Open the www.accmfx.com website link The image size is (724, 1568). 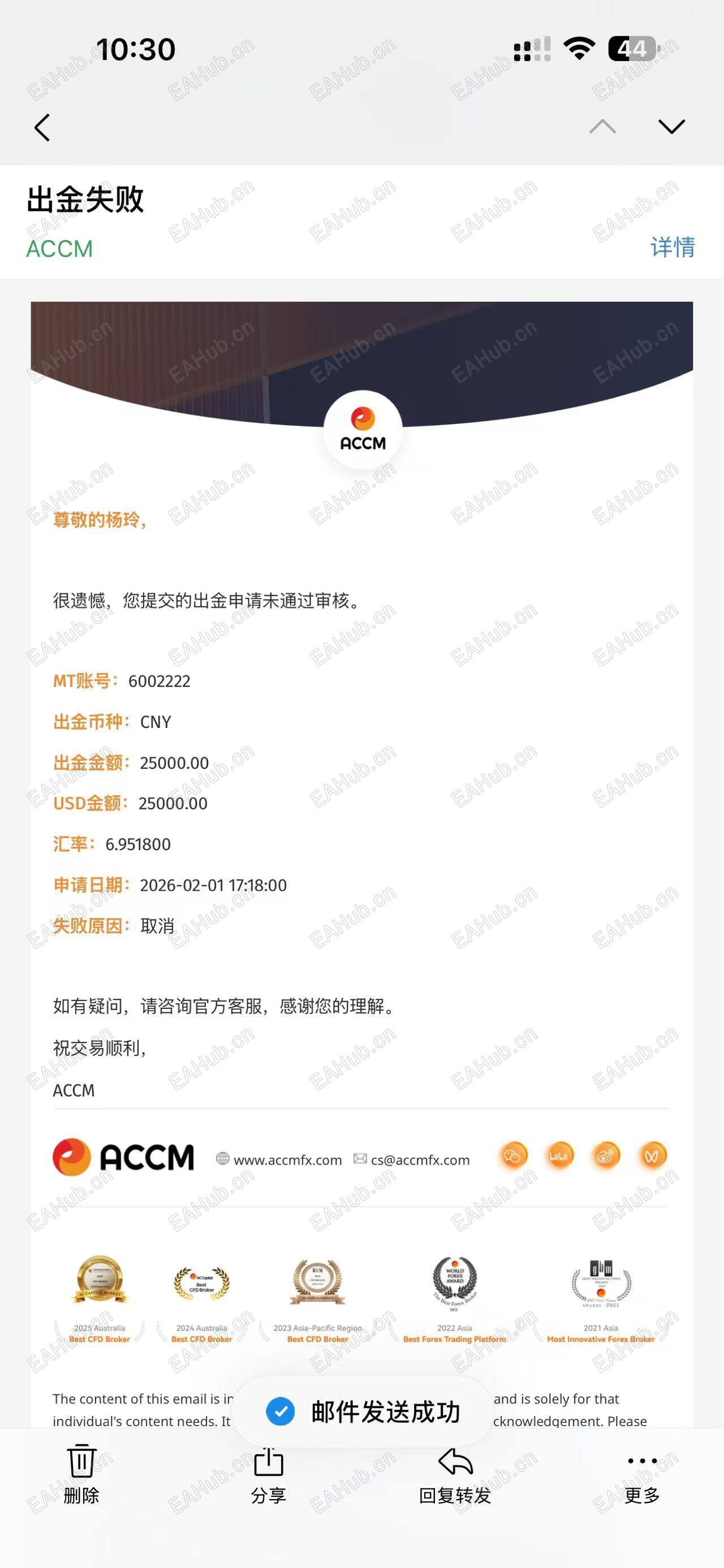tap(287, 1160)
